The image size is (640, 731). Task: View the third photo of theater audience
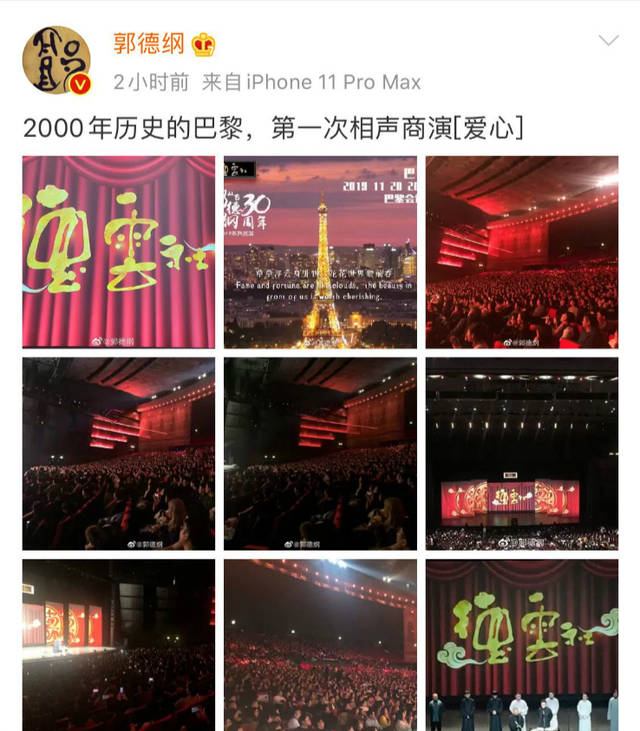click(x=522, y=252)
